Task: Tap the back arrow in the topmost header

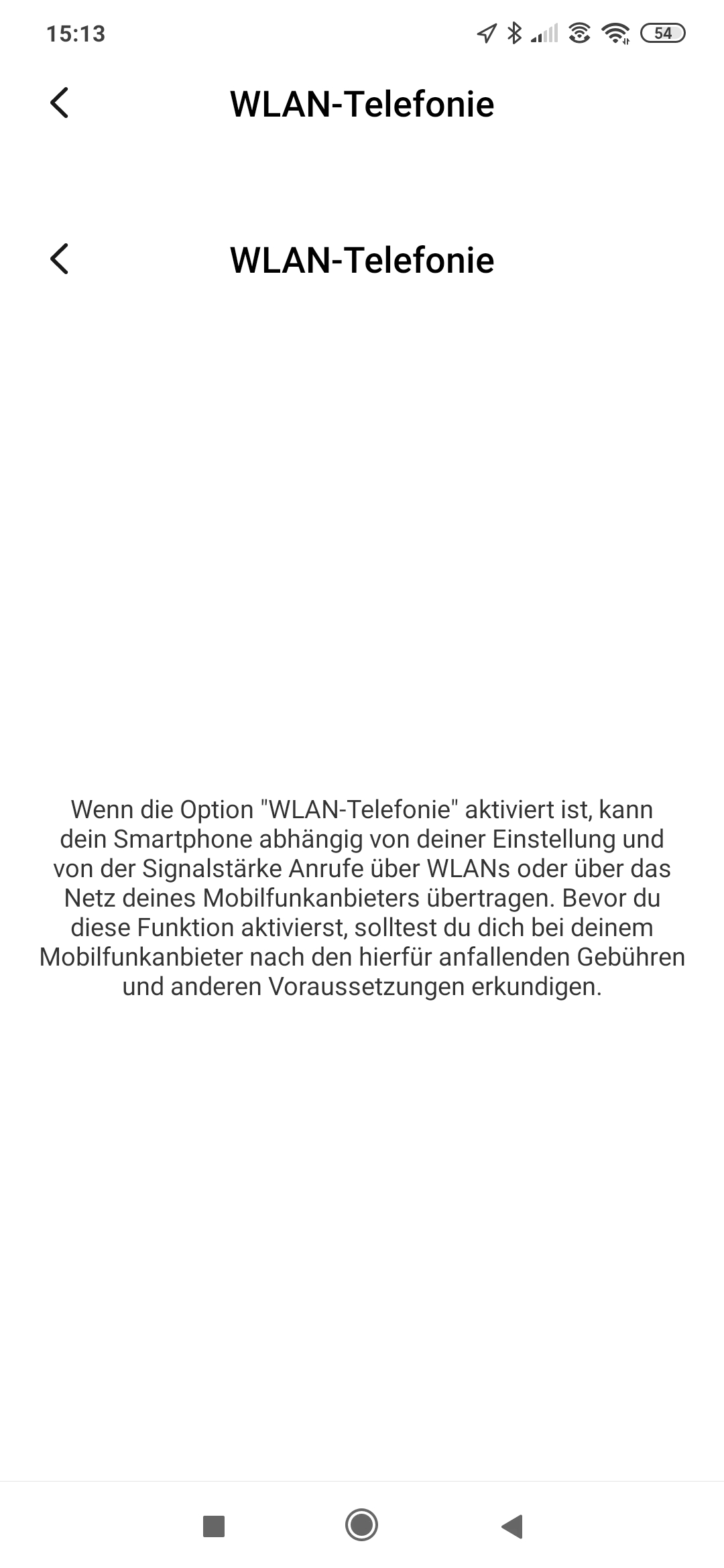Action: [x=60, y=103]
